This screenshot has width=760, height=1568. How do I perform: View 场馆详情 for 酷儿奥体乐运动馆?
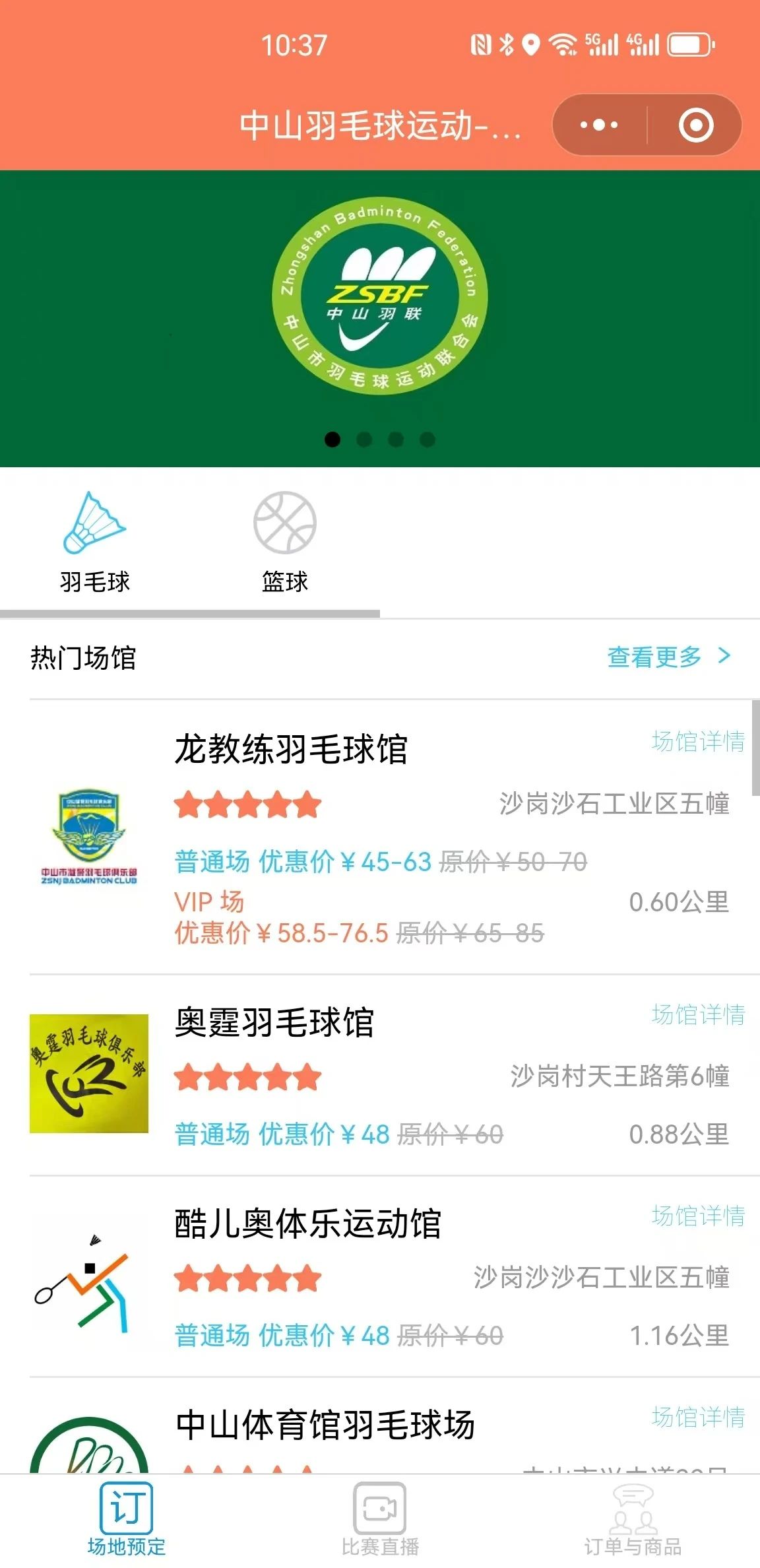(x=698, y=1216)
